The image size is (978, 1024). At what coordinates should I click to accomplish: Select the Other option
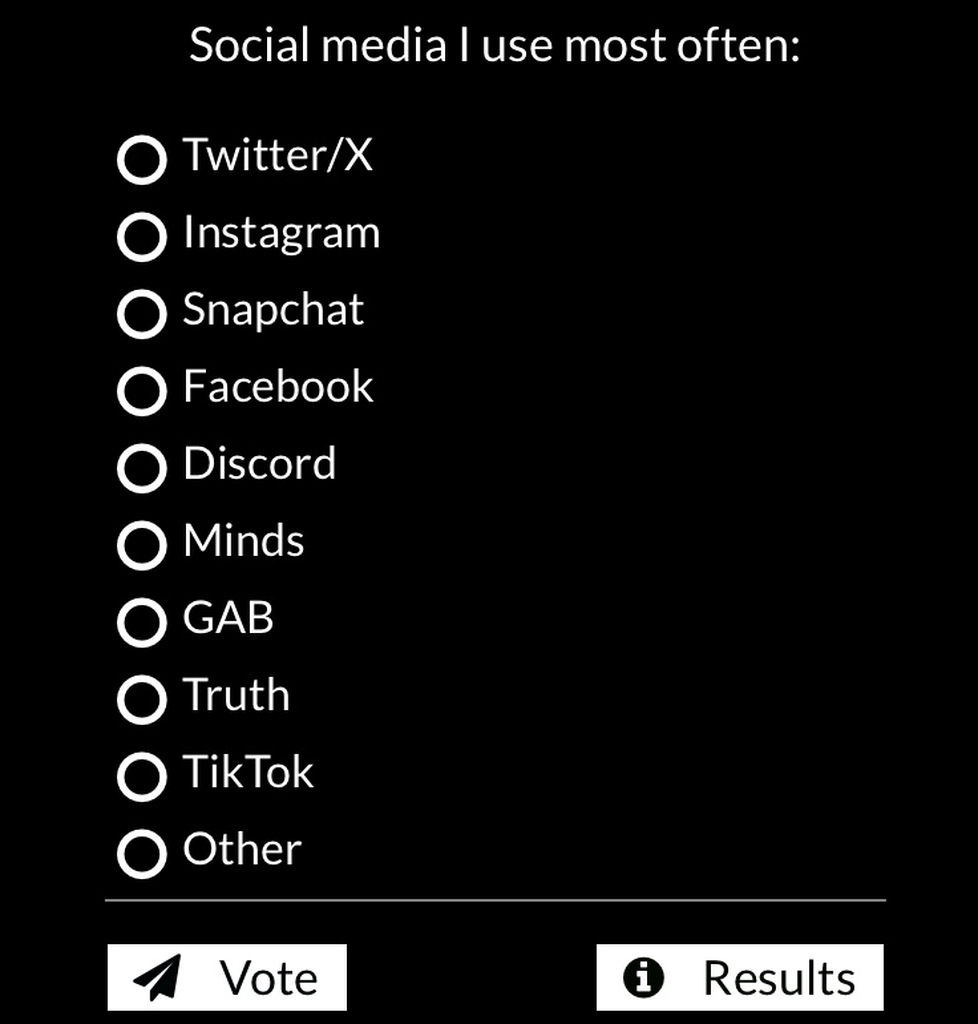pyautogui.click(x=142, y=853)
